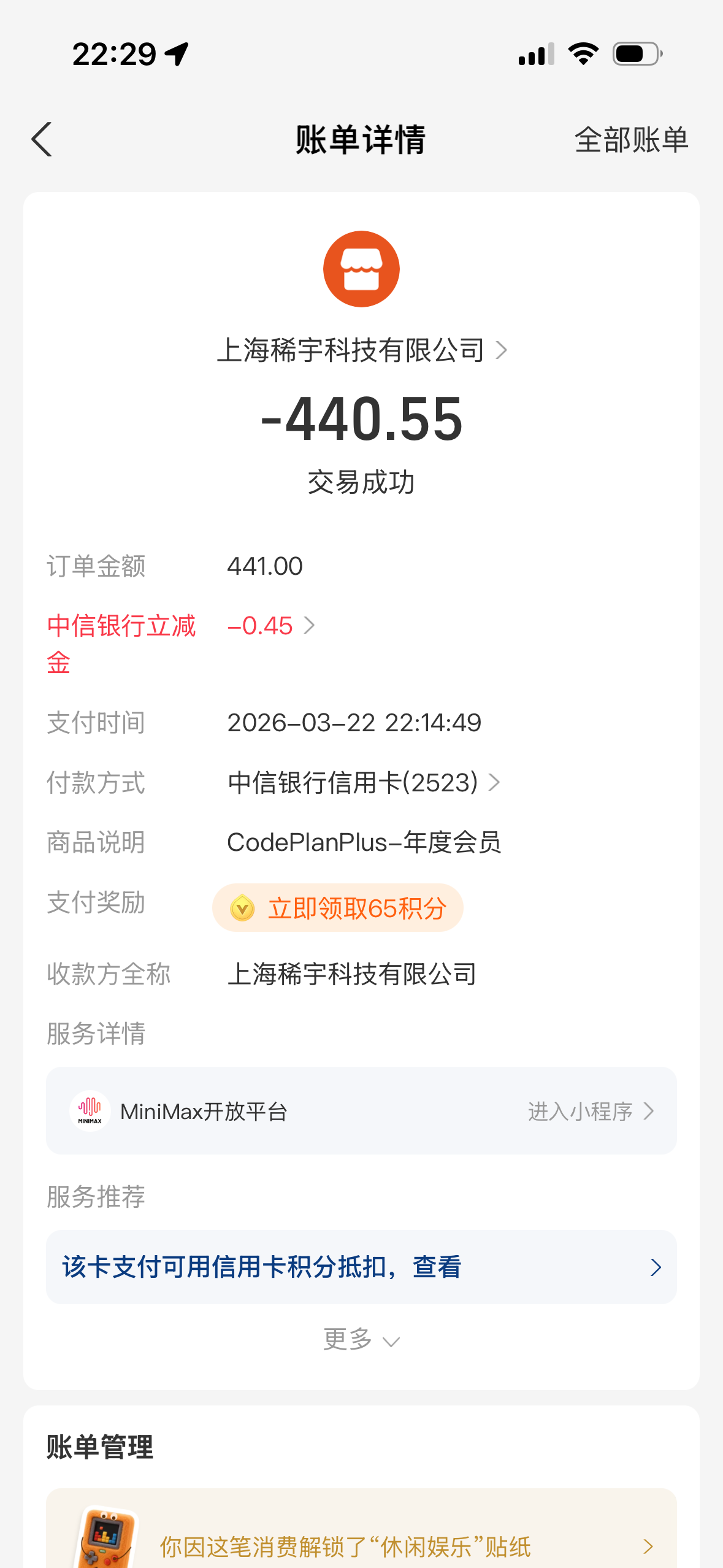Image resolution: width=723 pixels, height=1568 pixels.
Task: Open the unlocked “休闲娱乐” sticker banner
Action: click(x=361, y=1546)
